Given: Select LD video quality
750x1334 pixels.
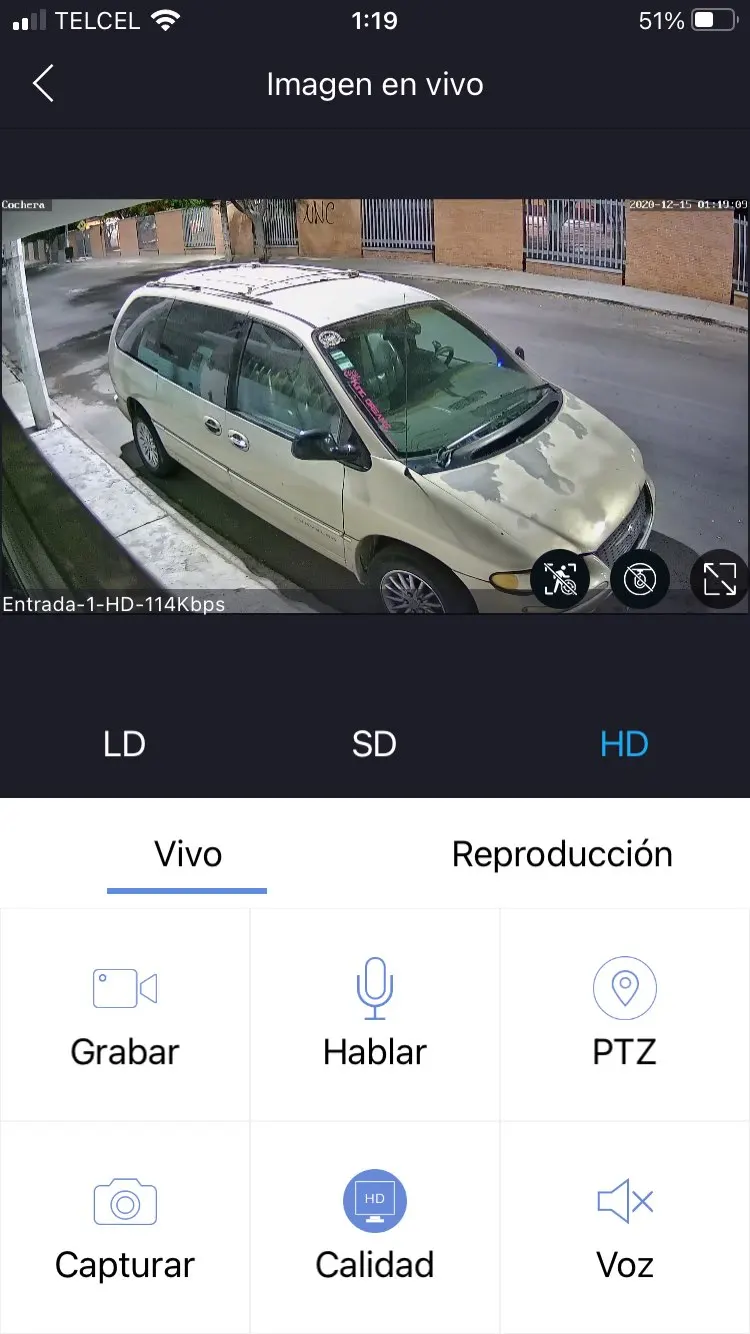Looking at the screenshot, I should 124,744.
